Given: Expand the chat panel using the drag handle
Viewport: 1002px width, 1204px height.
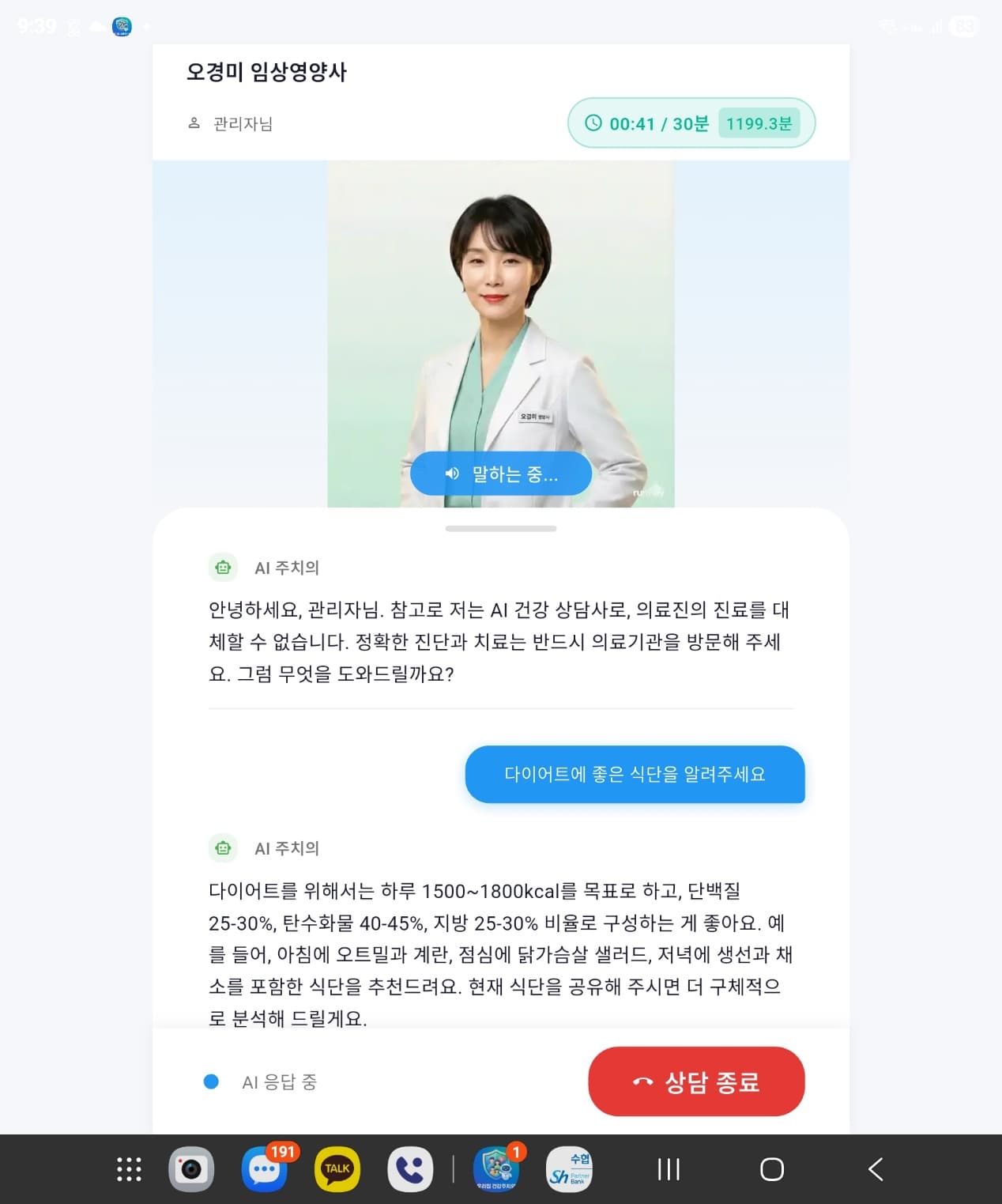Looking at the screenshot, I should (500, 527).
